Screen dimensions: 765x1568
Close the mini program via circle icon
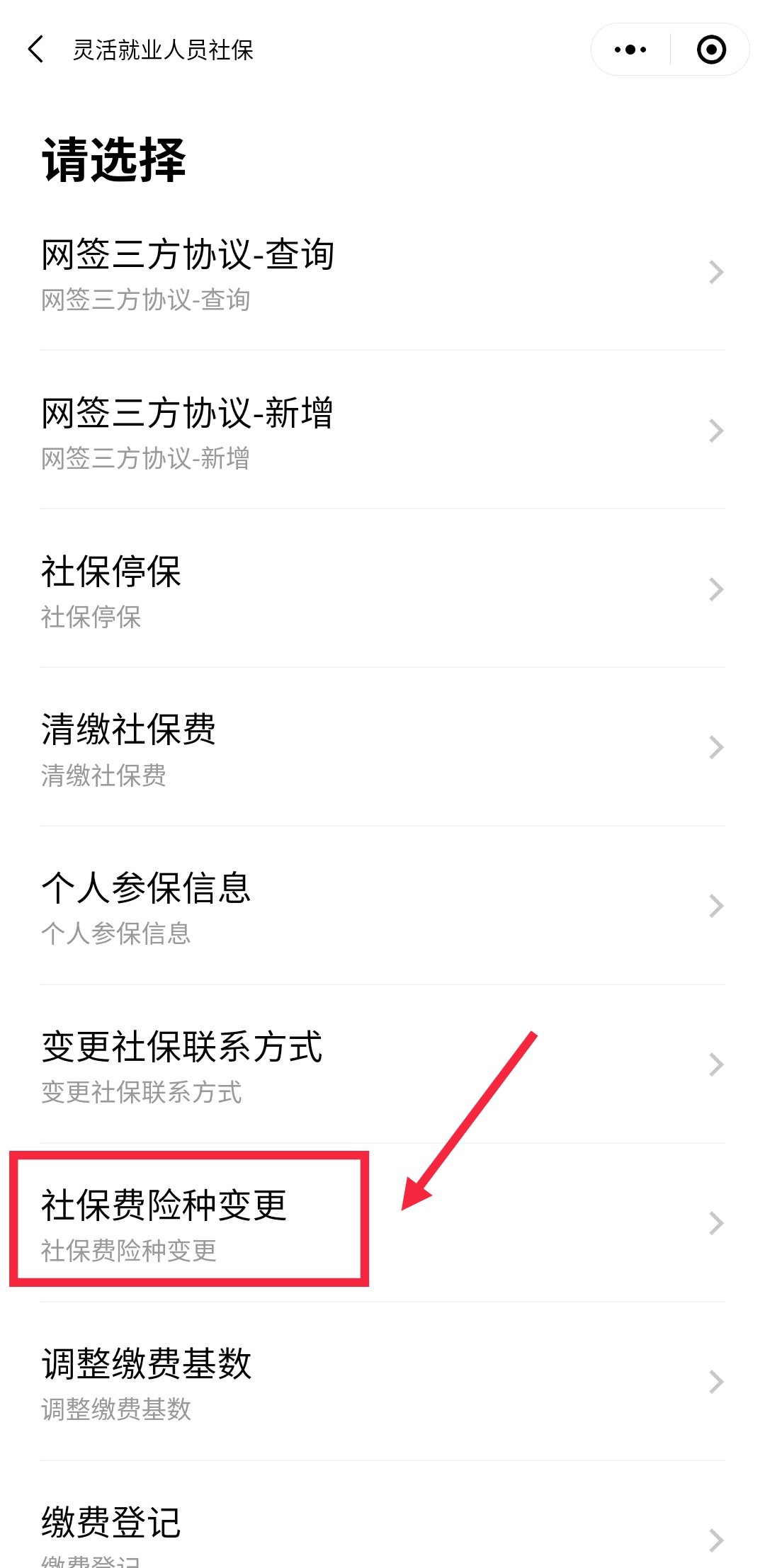[711, 50]
